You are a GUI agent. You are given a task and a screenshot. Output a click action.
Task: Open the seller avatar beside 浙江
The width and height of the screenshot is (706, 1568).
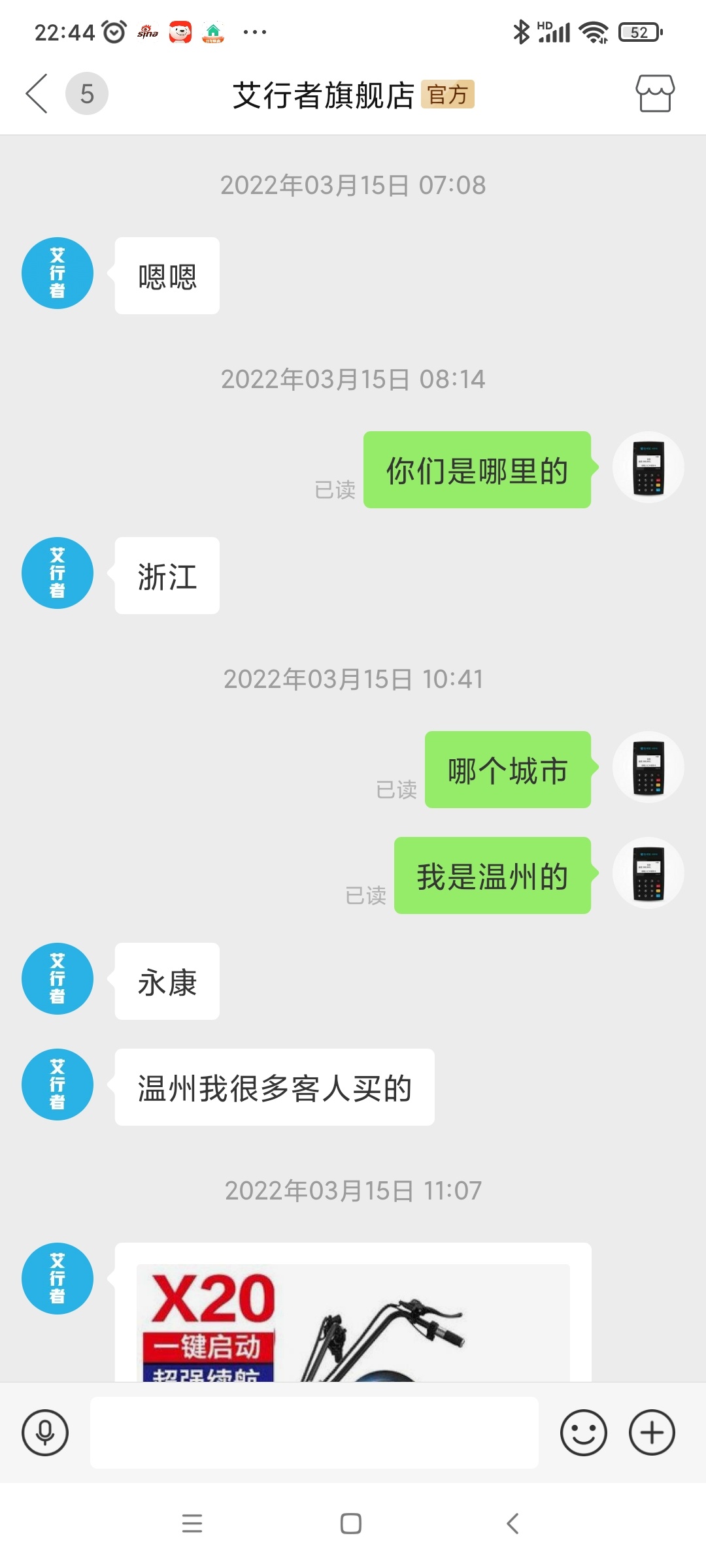click(58, 573)
